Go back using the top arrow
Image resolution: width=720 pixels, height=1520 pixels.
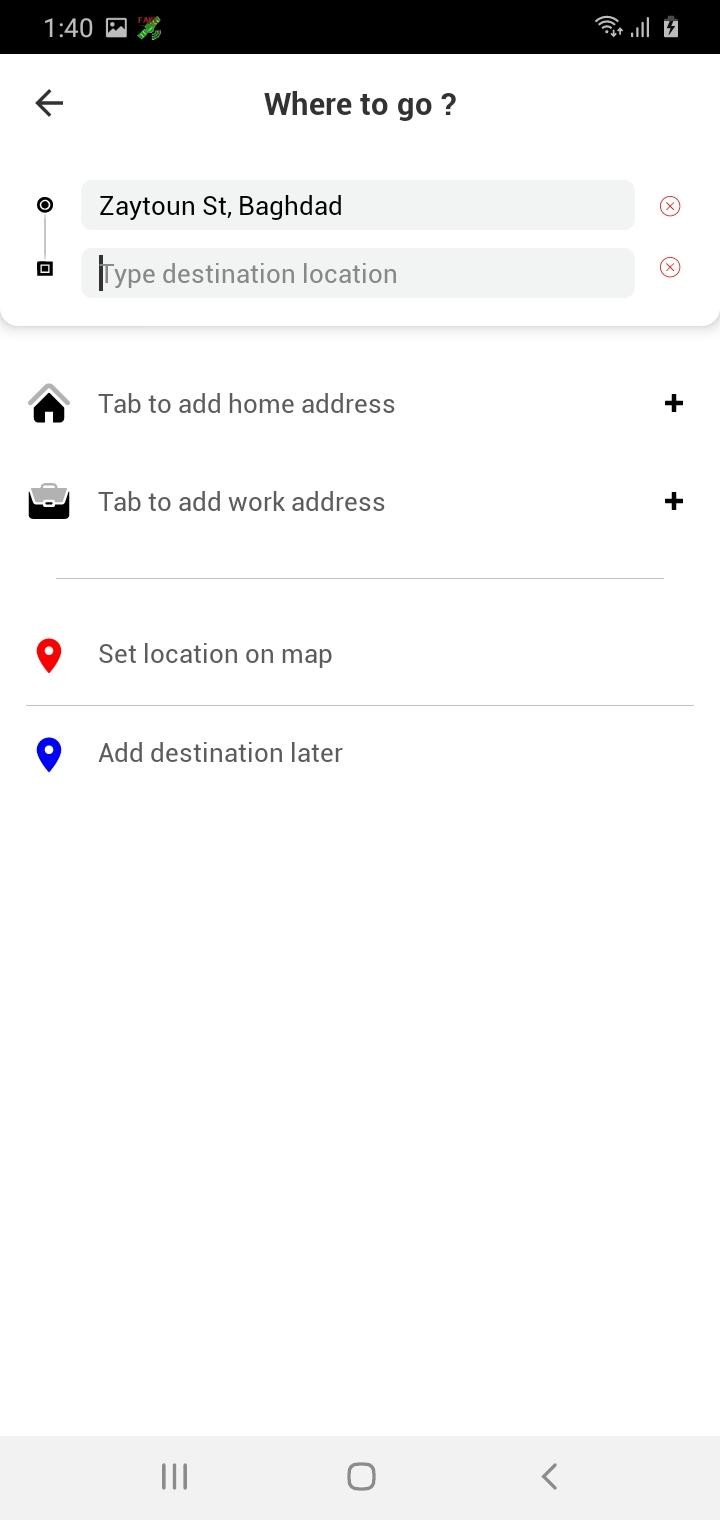pos(49,103)
